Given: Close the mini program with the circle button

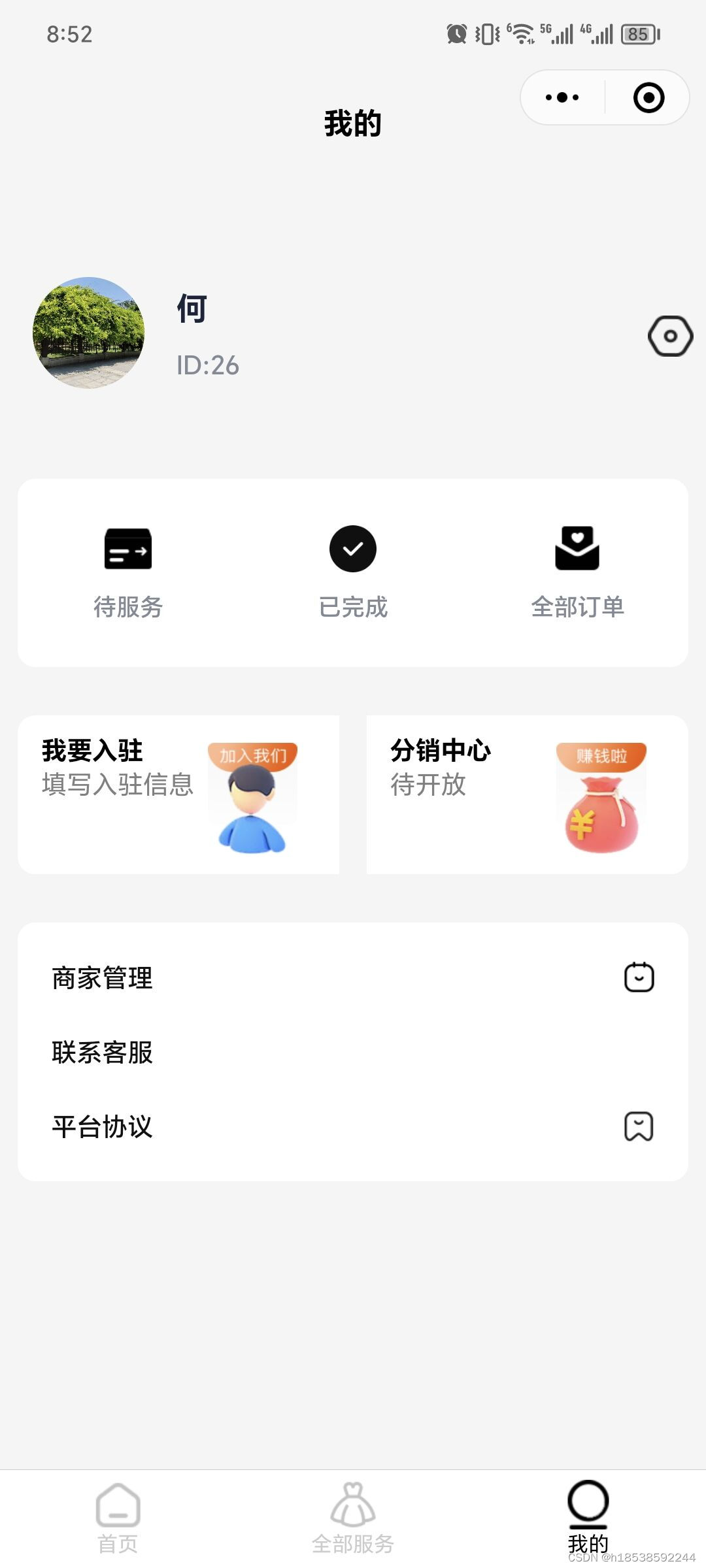Looking at the screenshot, I should 648,98.
